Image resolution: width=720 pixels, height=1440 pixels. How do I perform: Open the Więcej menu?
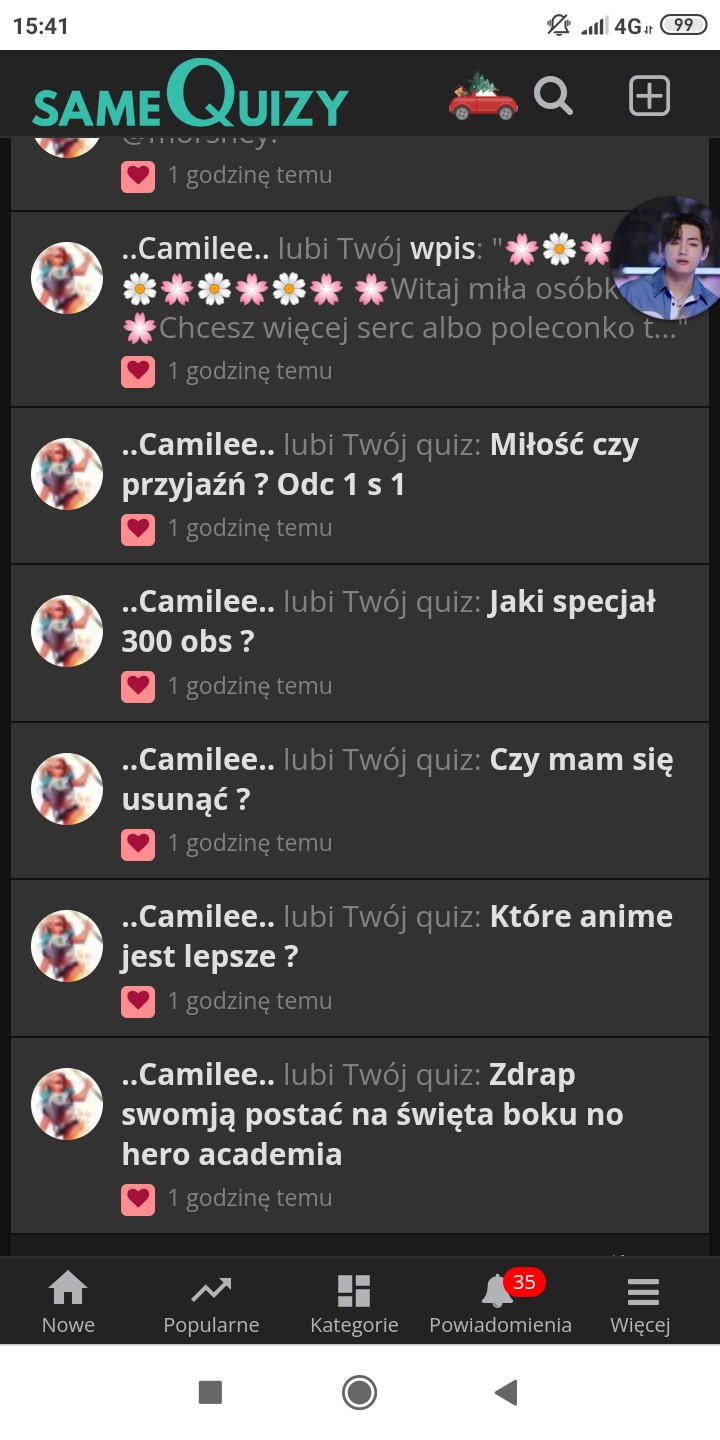pyautogui.click(x=641, y=1302)
